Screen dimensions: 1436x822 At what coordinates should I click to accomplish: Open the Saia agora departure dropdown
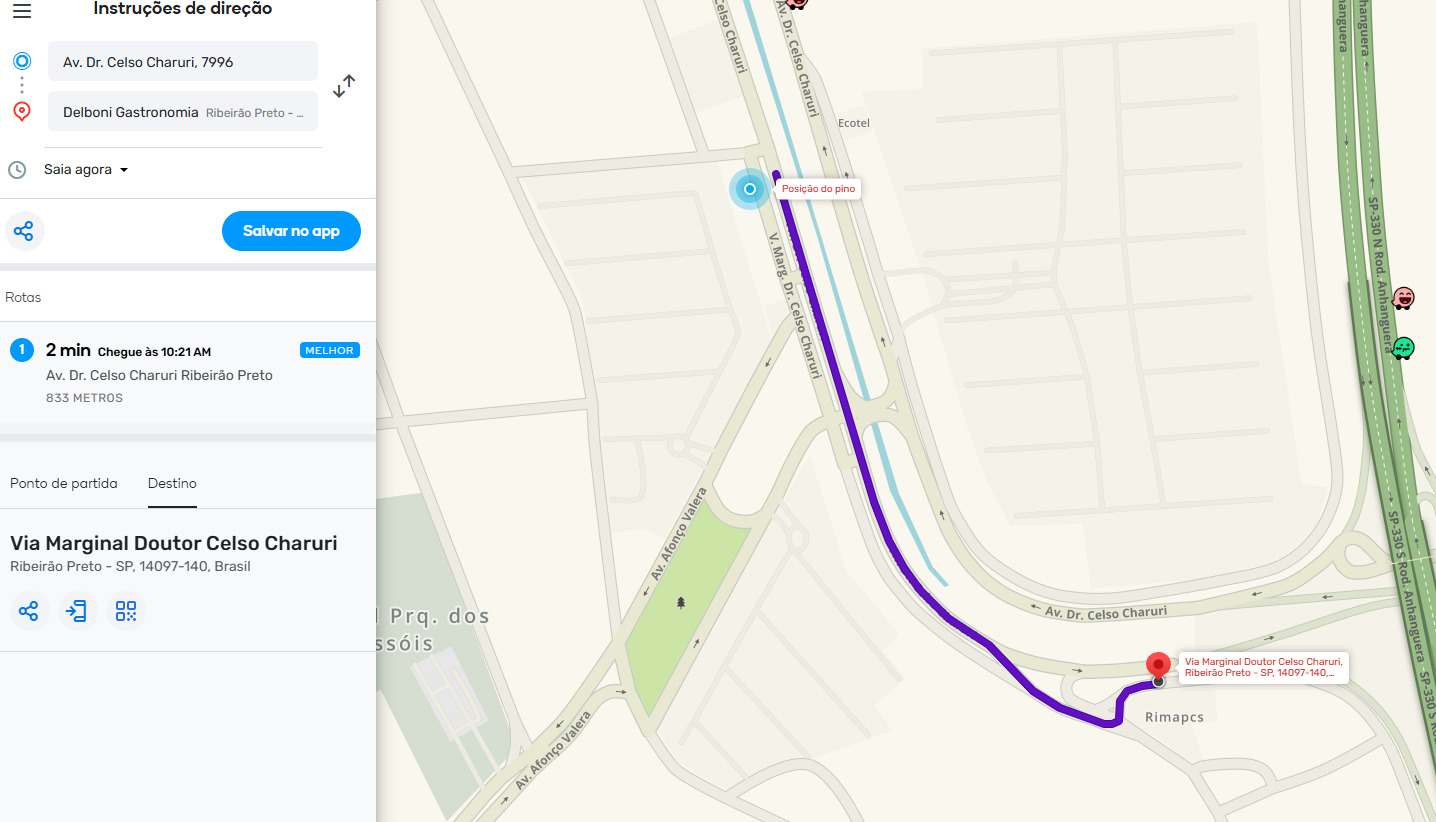(x=86, y=170)
